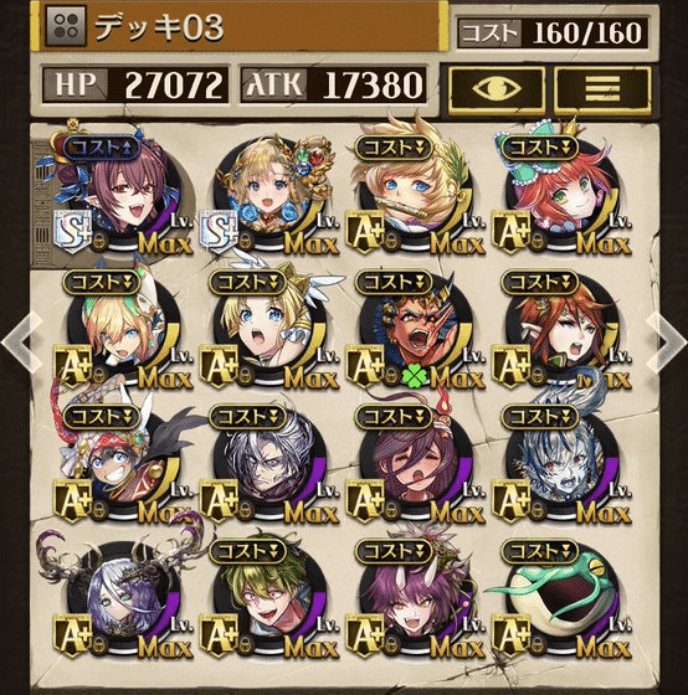Open the deck list menu button
The image size is (688, 695).
coord(603,87)
